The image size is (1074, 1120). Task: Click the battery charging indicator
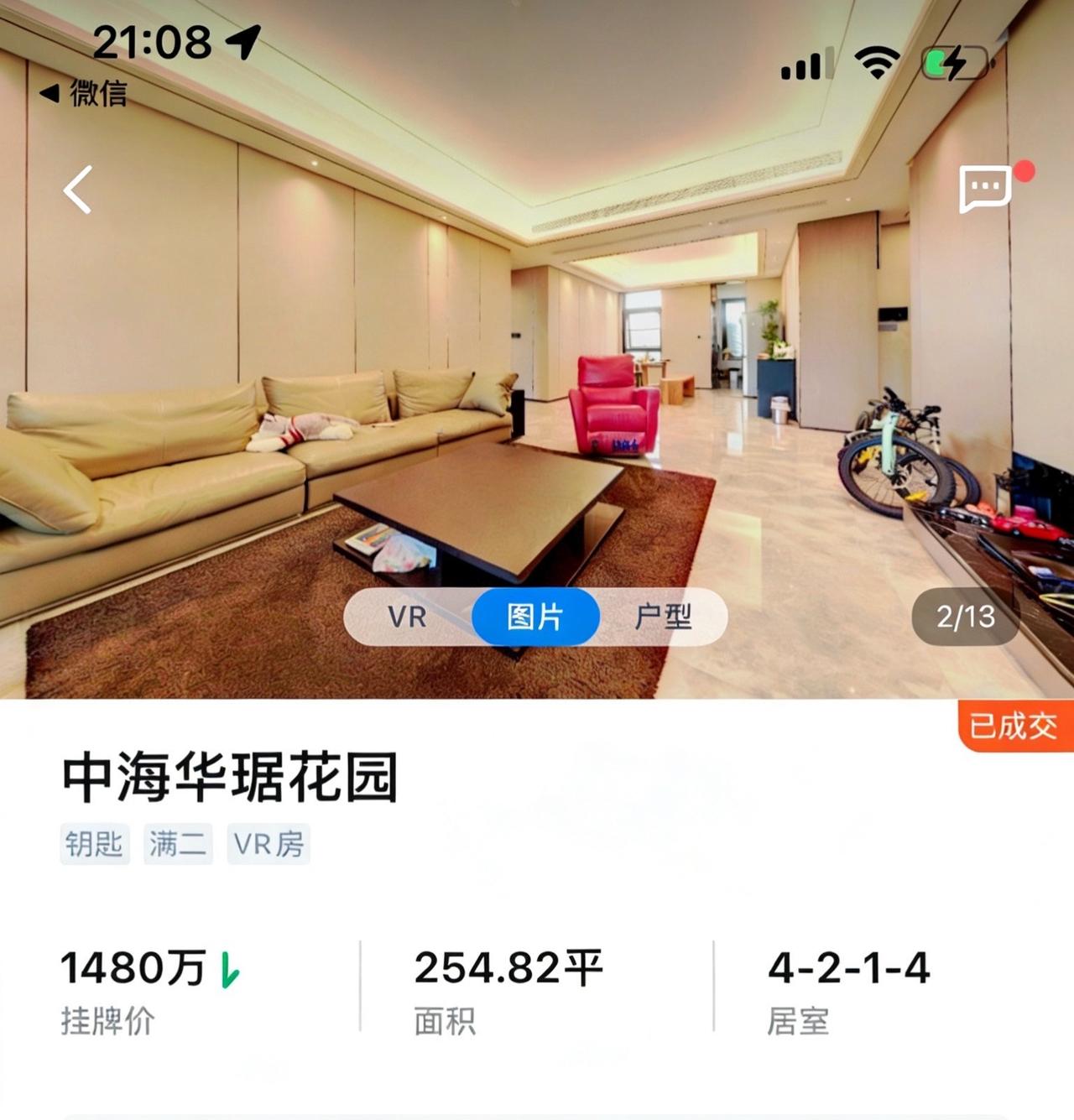click(957, 61)
